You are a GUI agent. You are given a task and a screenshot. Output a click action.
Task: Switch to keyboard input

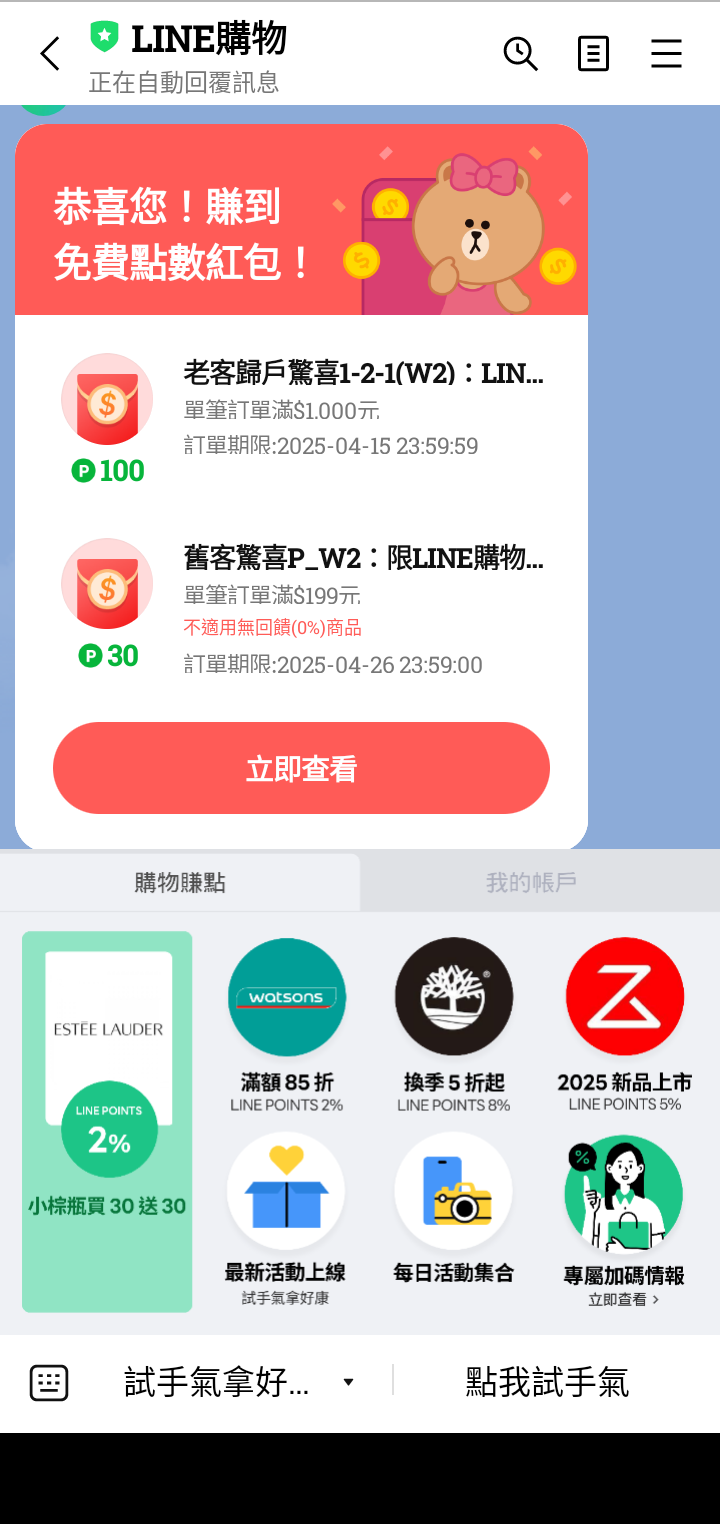point(49,1383)
